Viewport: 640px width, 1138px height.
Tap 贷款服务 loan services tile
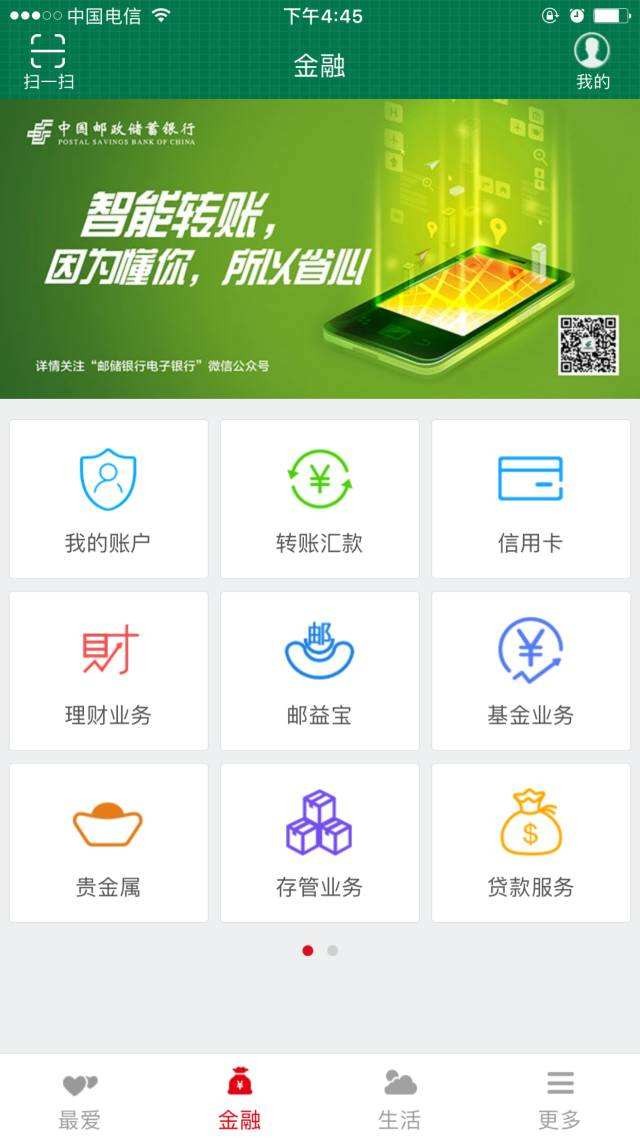[530, 842]
